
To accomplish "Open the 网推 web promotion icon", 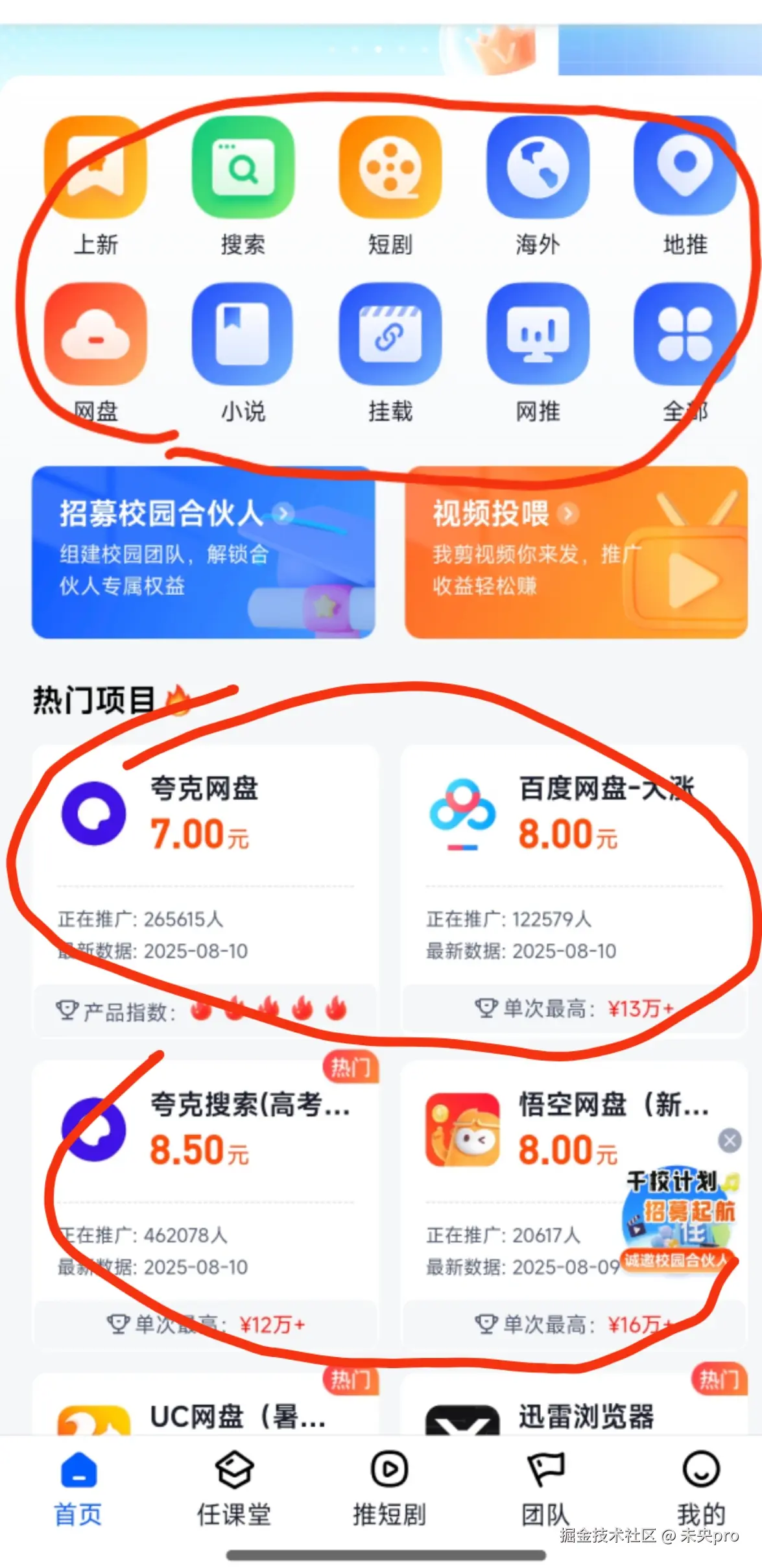I will [538, 335].
